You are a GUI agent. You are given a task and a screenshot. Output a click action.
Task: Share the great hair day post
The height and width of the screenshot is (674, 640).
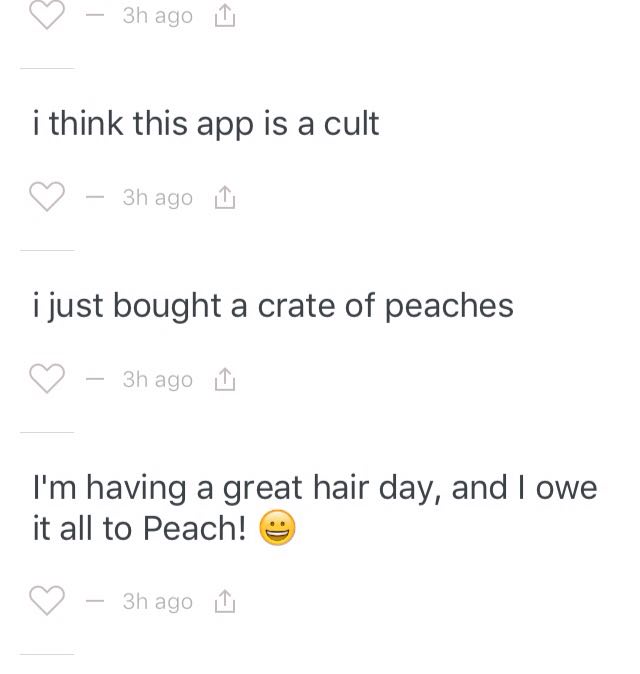tap(224, 601)
